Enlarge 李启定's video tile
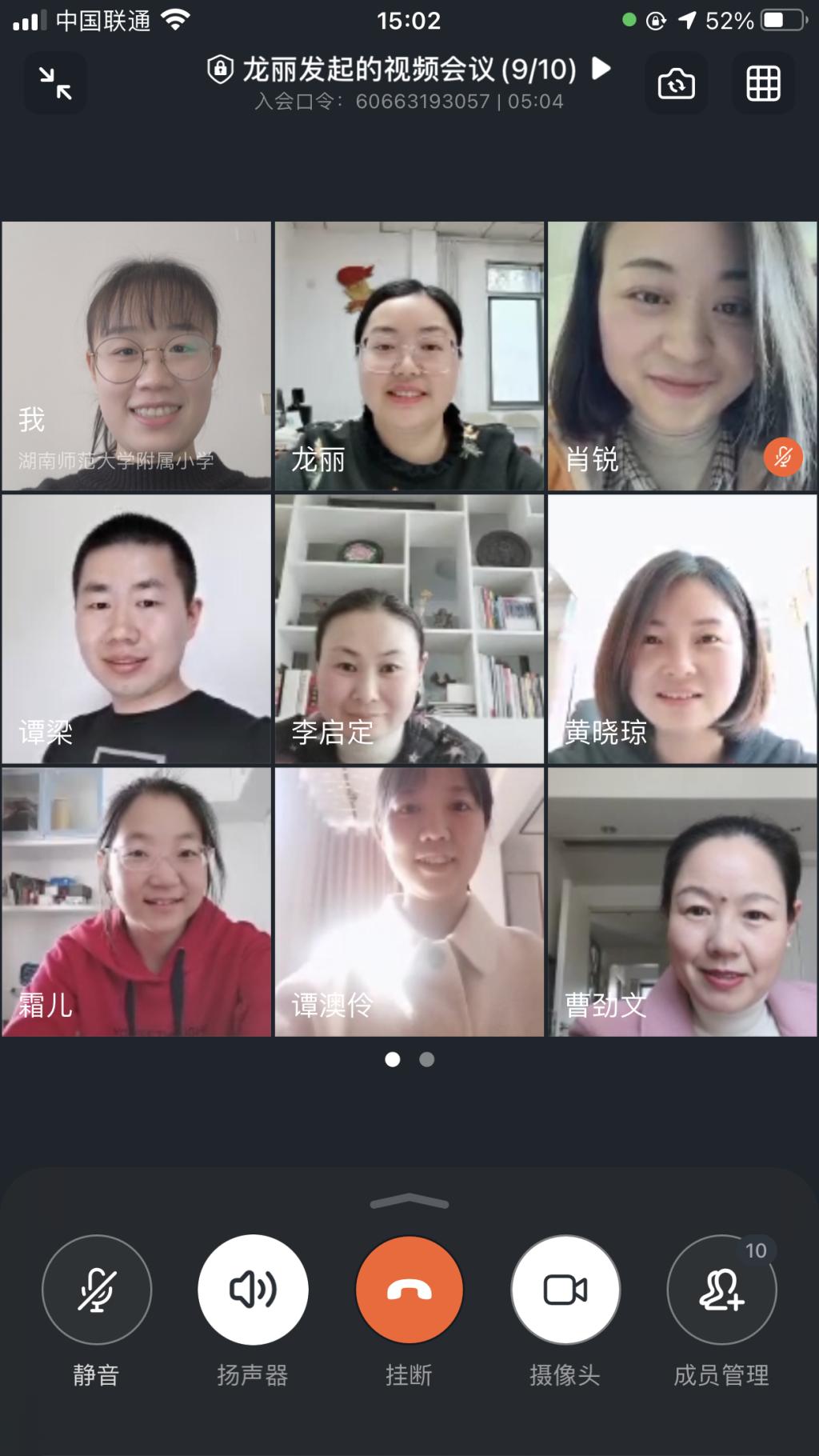Viewport: 819px width, 1456px height. 409,629
